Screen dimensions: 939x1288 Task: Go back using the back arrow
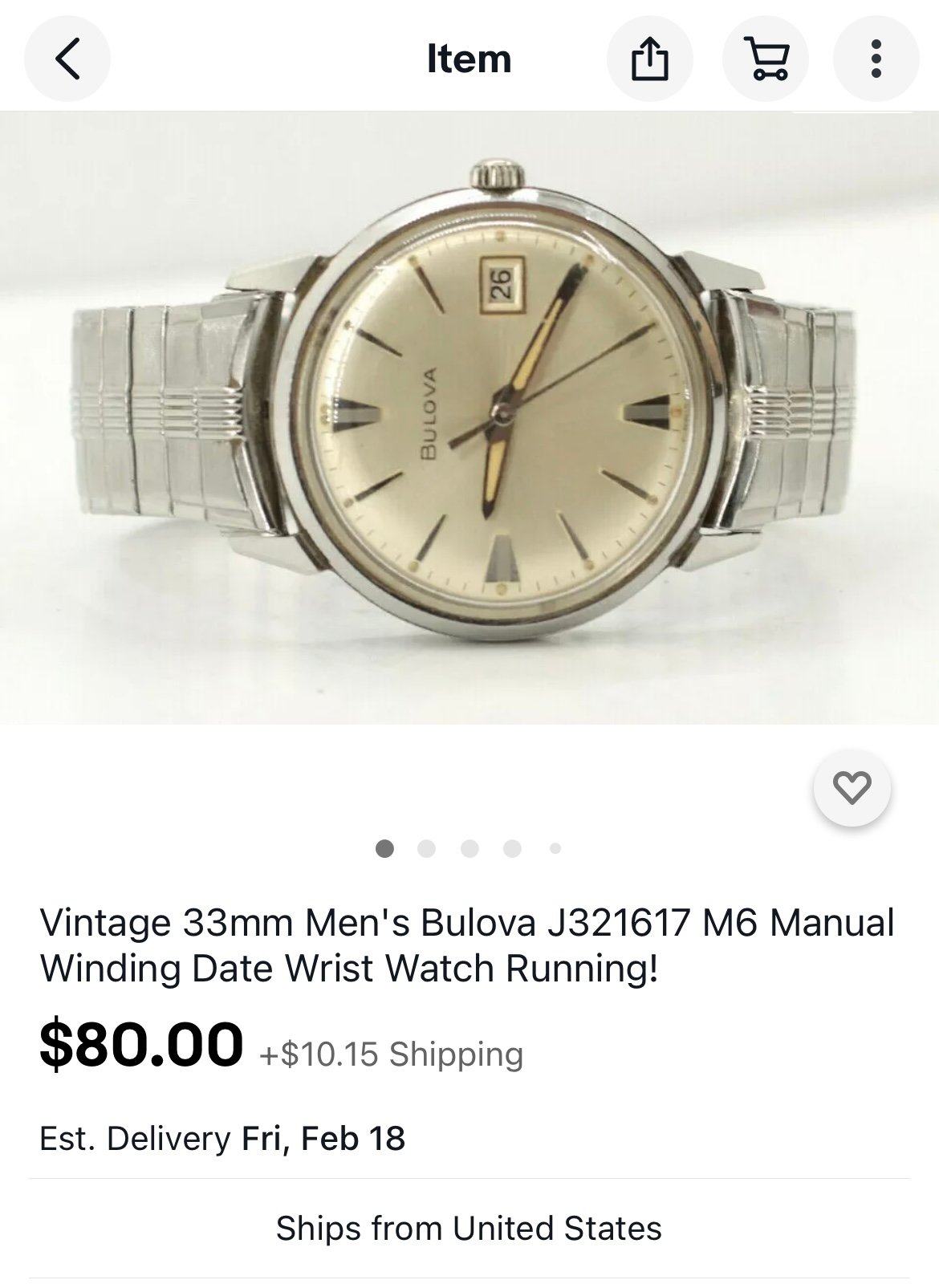[x=67, y=59]
